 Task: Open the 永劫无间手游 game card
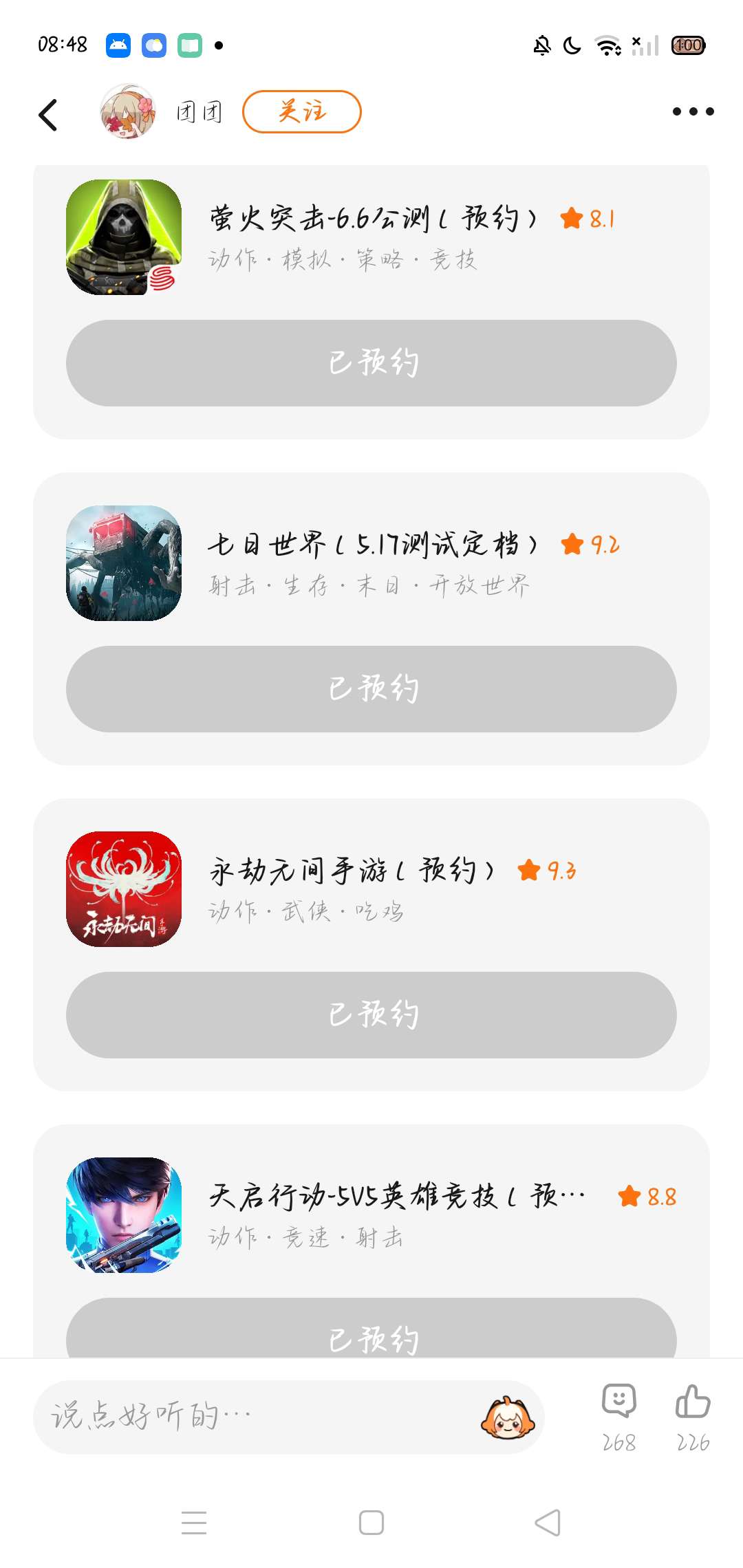371,890
